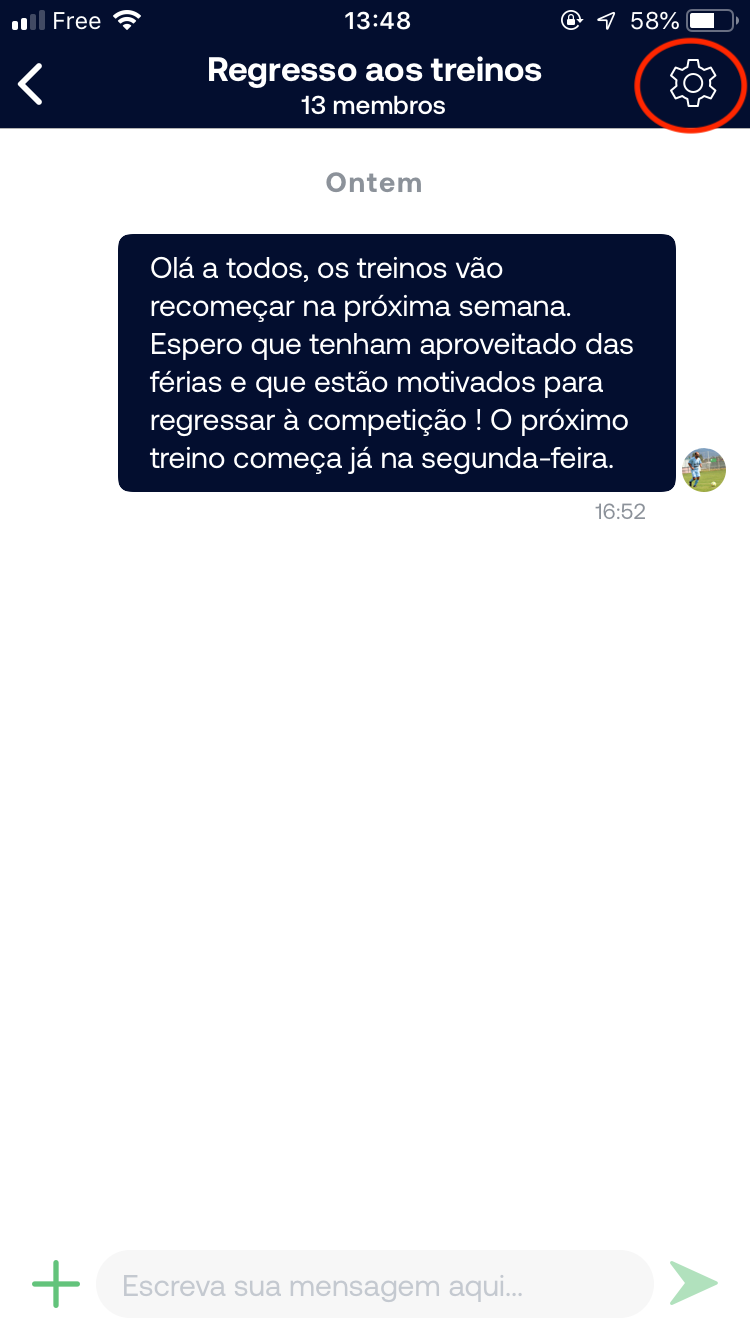Tap the Ontem date separator label
This screenshot has height=1334, width=750.
pyautogui.click(x=373, y=182)
